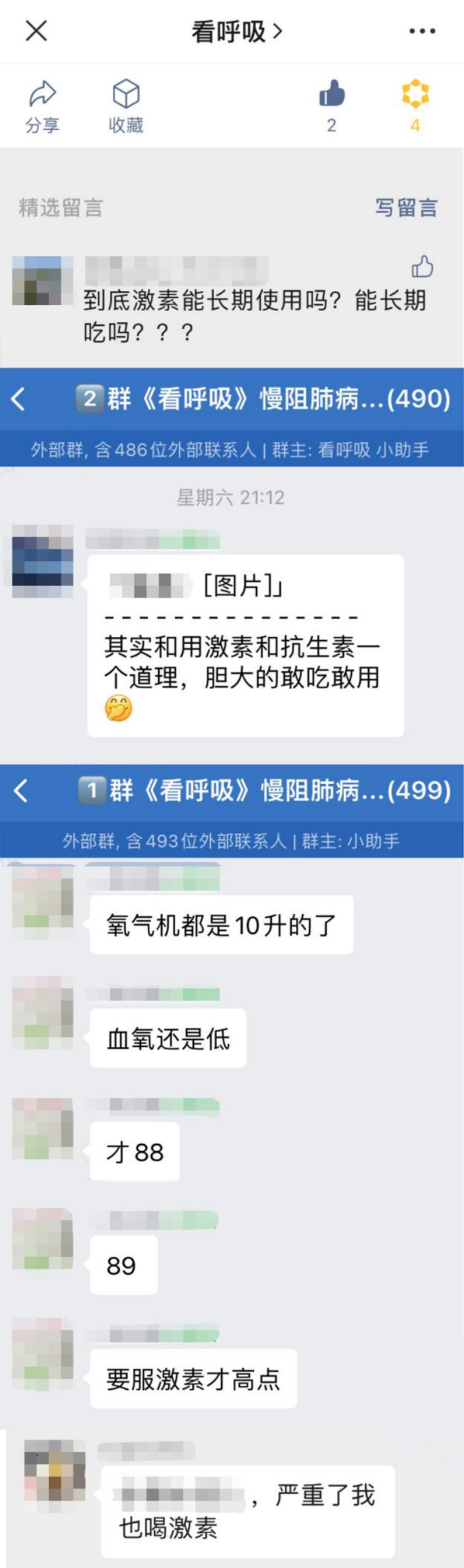Like the comment about long-term 激素 use
The height and width of the screenshot is (1568, 464).
coord(422,267)
